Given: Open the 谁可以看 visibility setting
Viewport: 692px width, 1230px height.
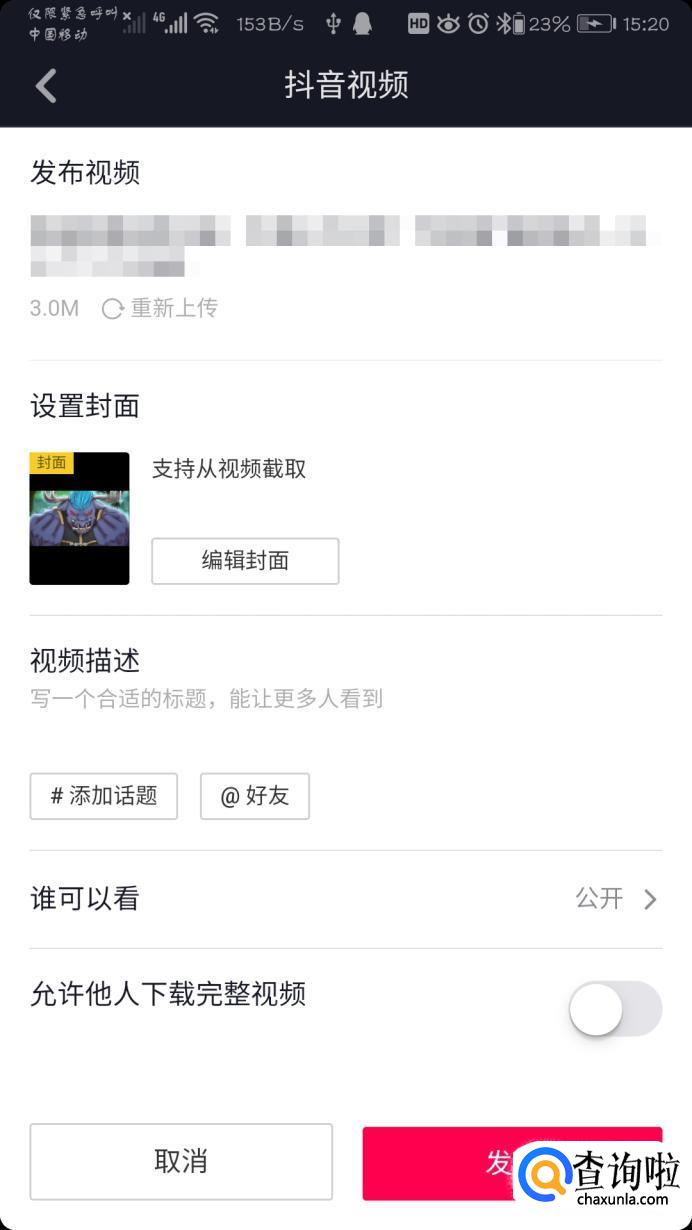Looking at the screenshot, I should pos(345,899).
